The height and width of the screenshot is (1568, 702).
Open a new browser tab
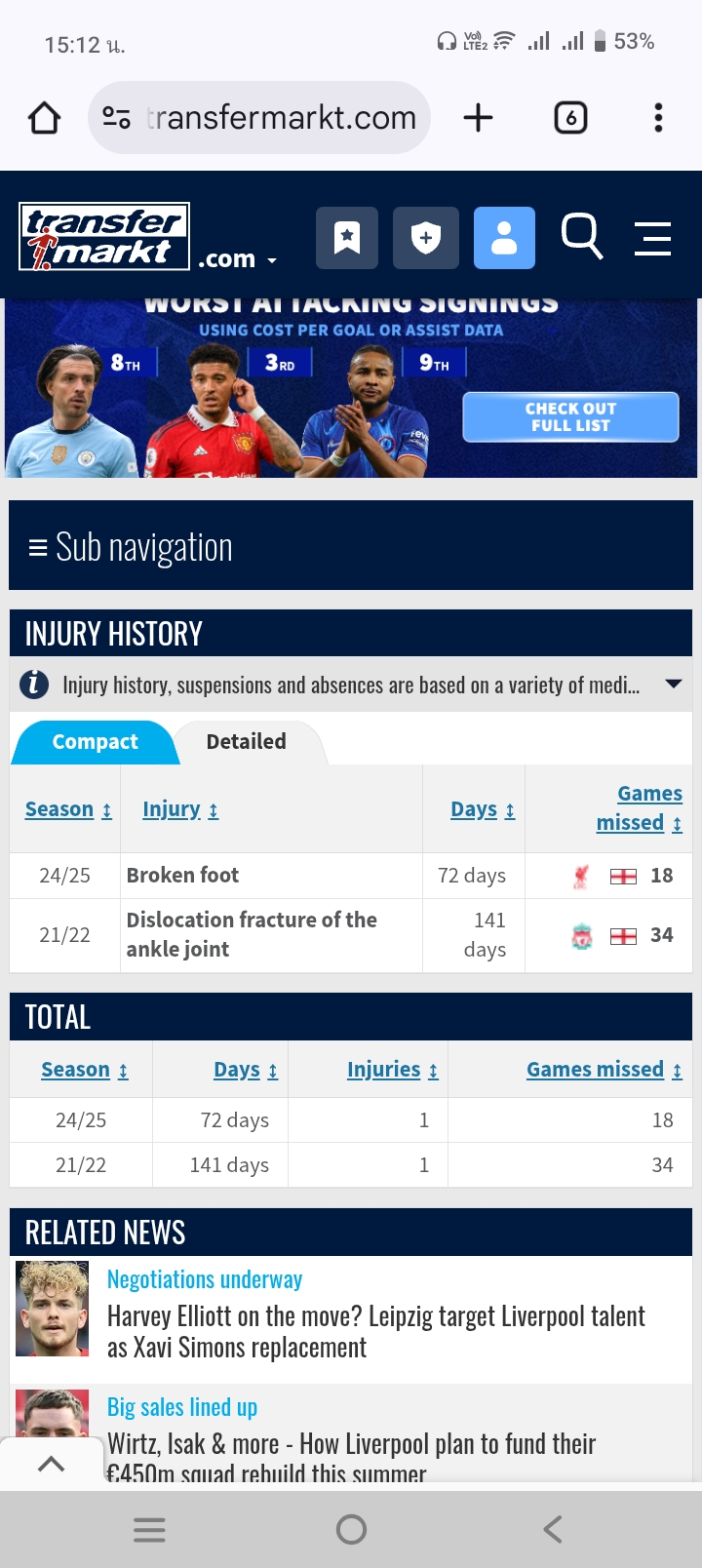(x=478, y=118)
